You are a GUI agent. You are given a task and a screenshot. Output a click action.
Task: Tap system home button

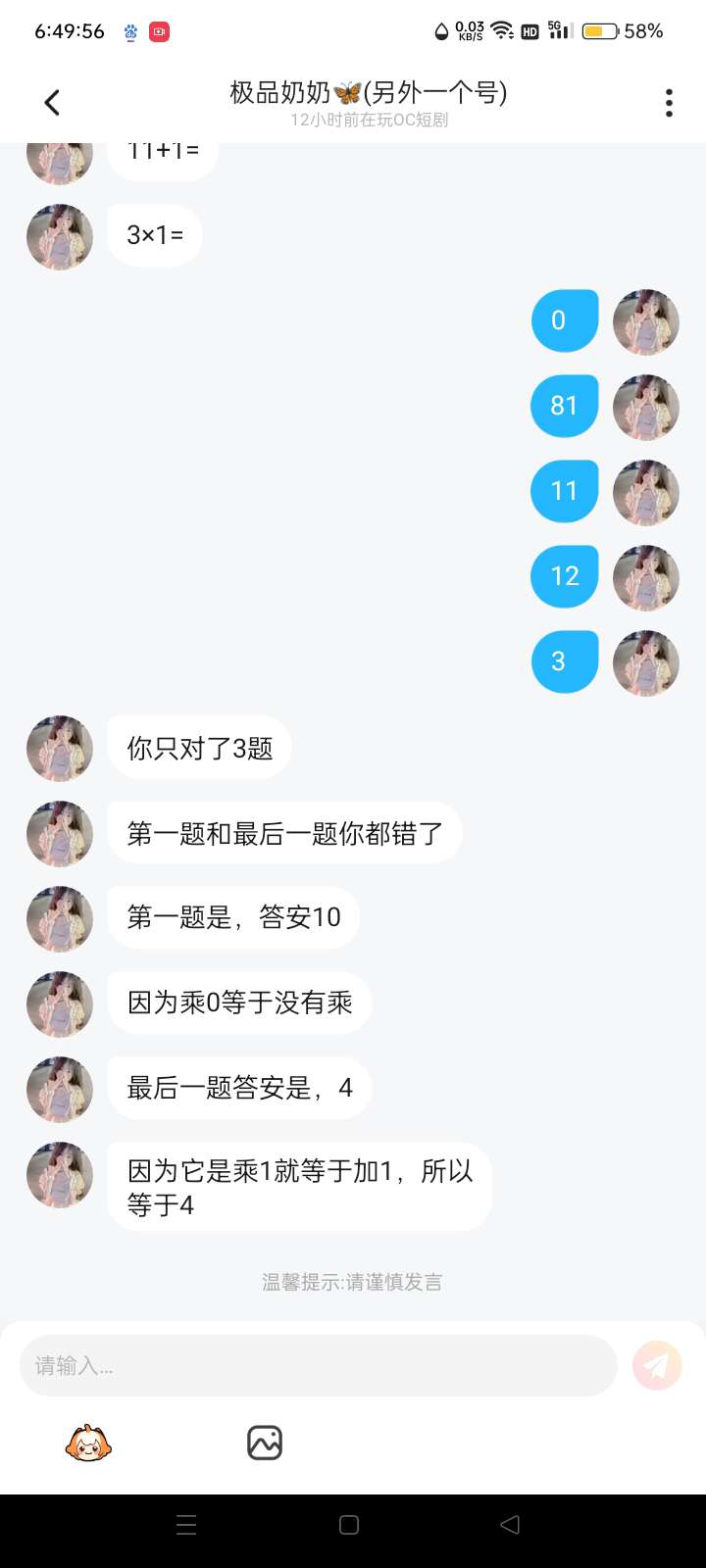pos(349,1525)
